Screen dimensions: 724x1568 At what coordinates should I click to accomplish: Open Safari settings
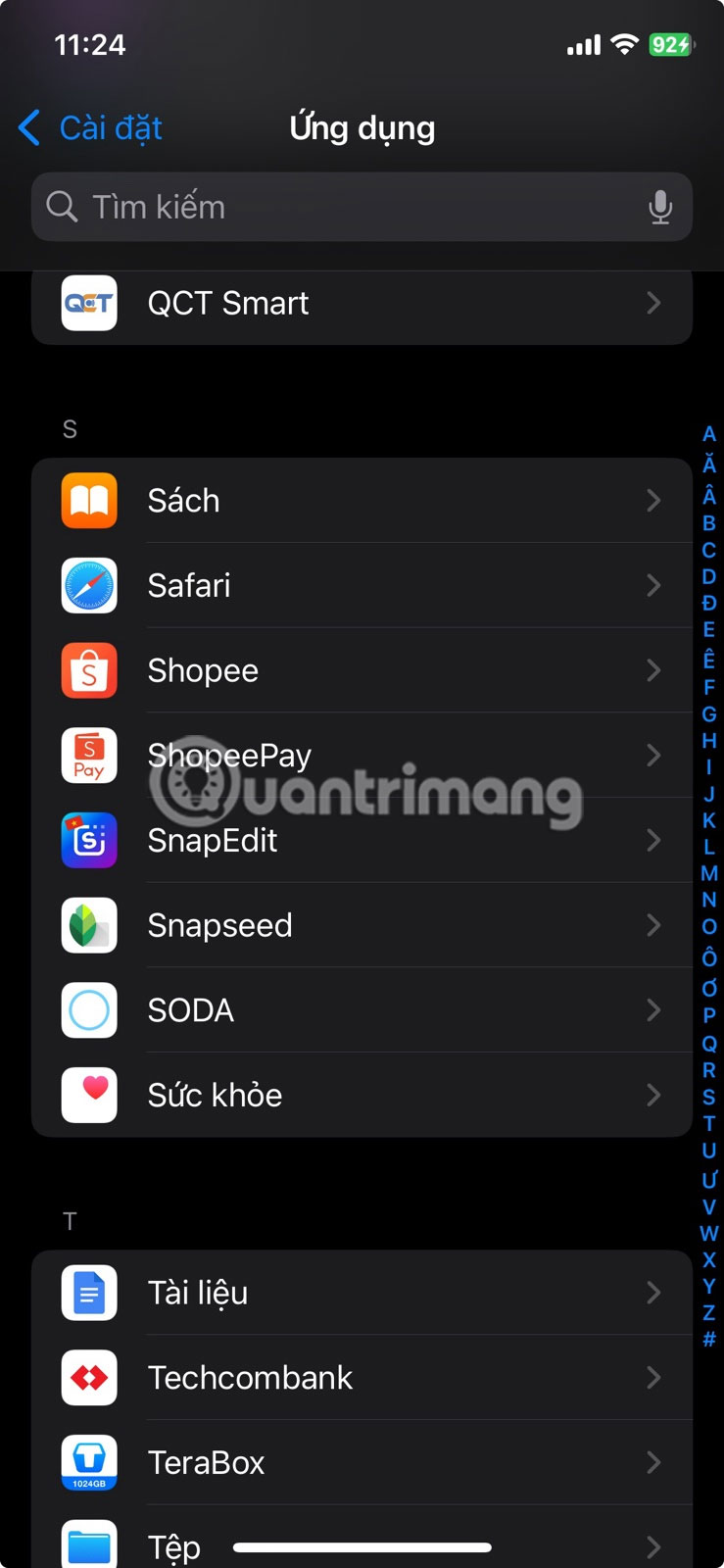click(x=361, y=586)
